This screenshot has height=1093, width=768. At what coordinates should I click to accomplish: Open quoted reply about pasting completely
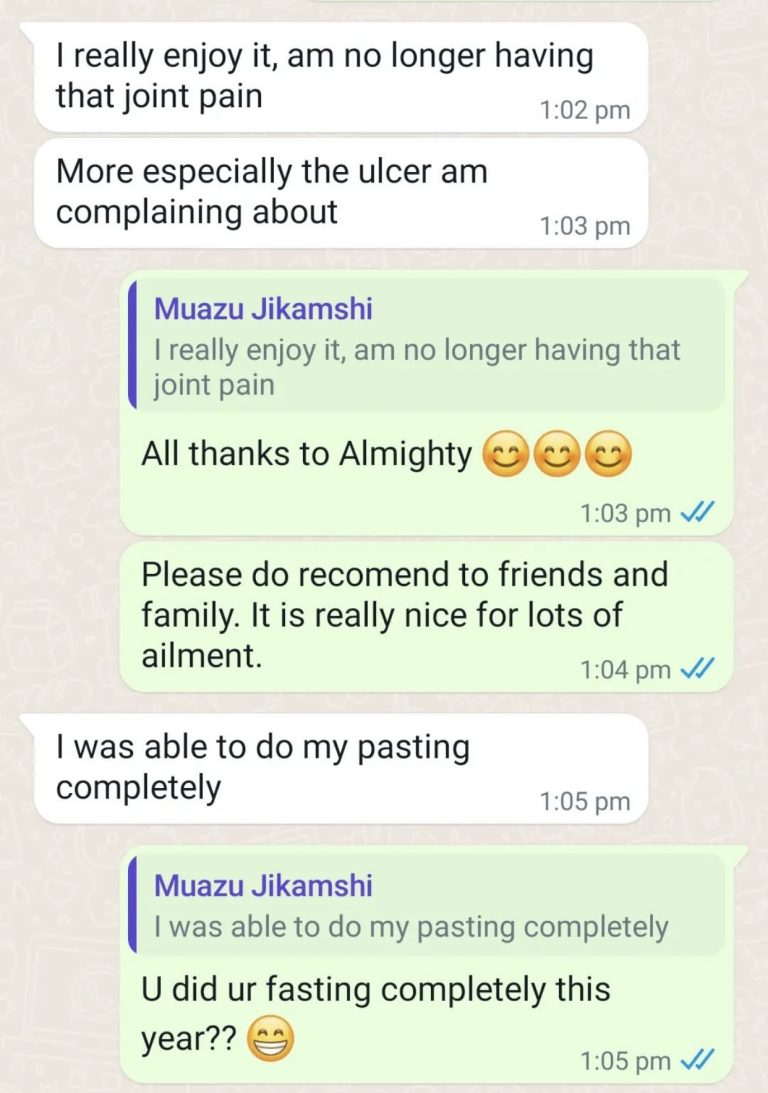(426, 906)
